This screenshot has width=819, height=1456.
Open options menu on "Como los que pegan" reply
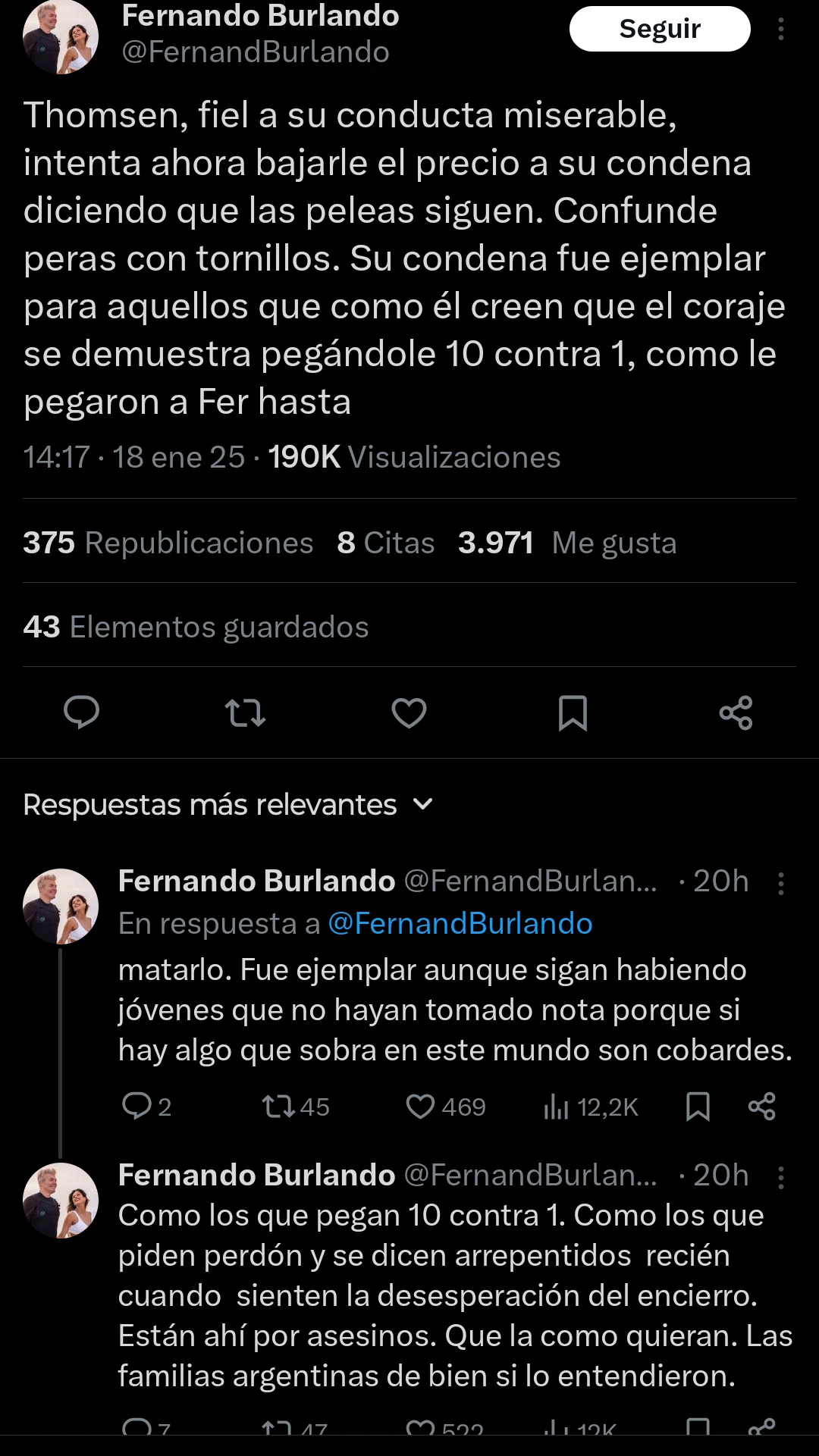point(781,1177)
